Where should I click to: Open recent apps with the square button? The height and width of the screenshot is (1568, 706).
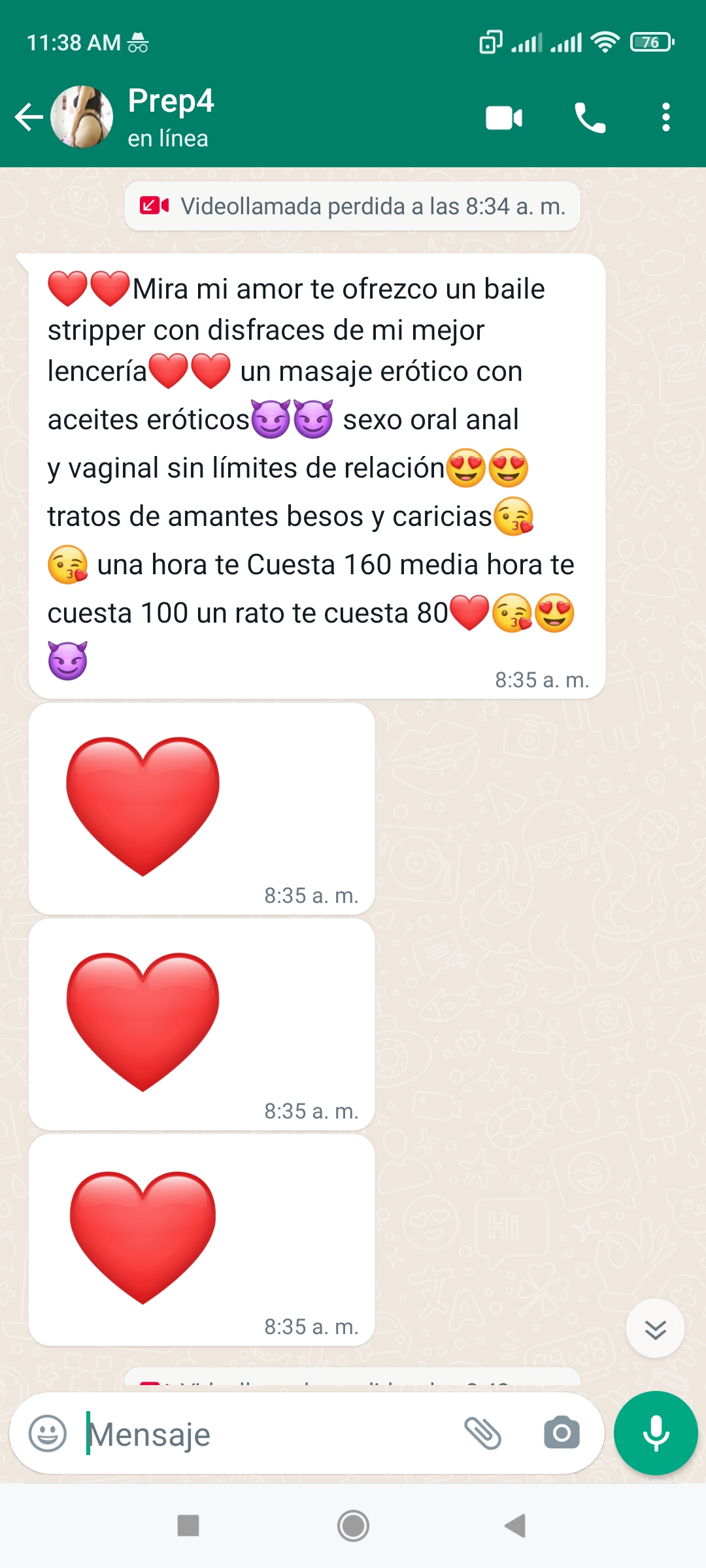point(188,1526)
